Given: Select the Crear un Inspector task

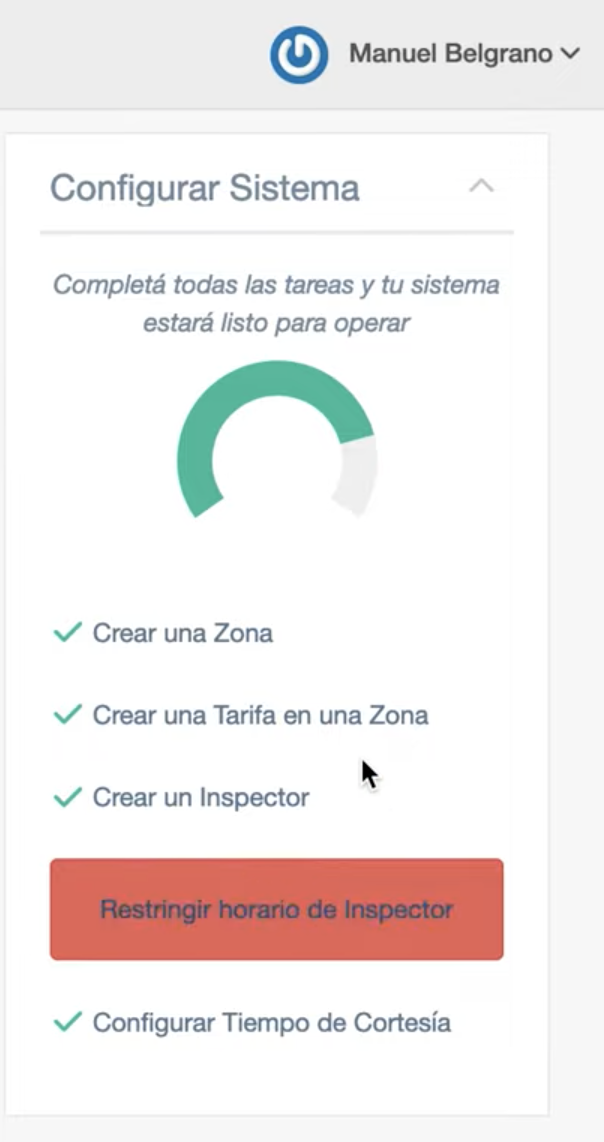Looking at the screenshot, I should tap(200, 797).
